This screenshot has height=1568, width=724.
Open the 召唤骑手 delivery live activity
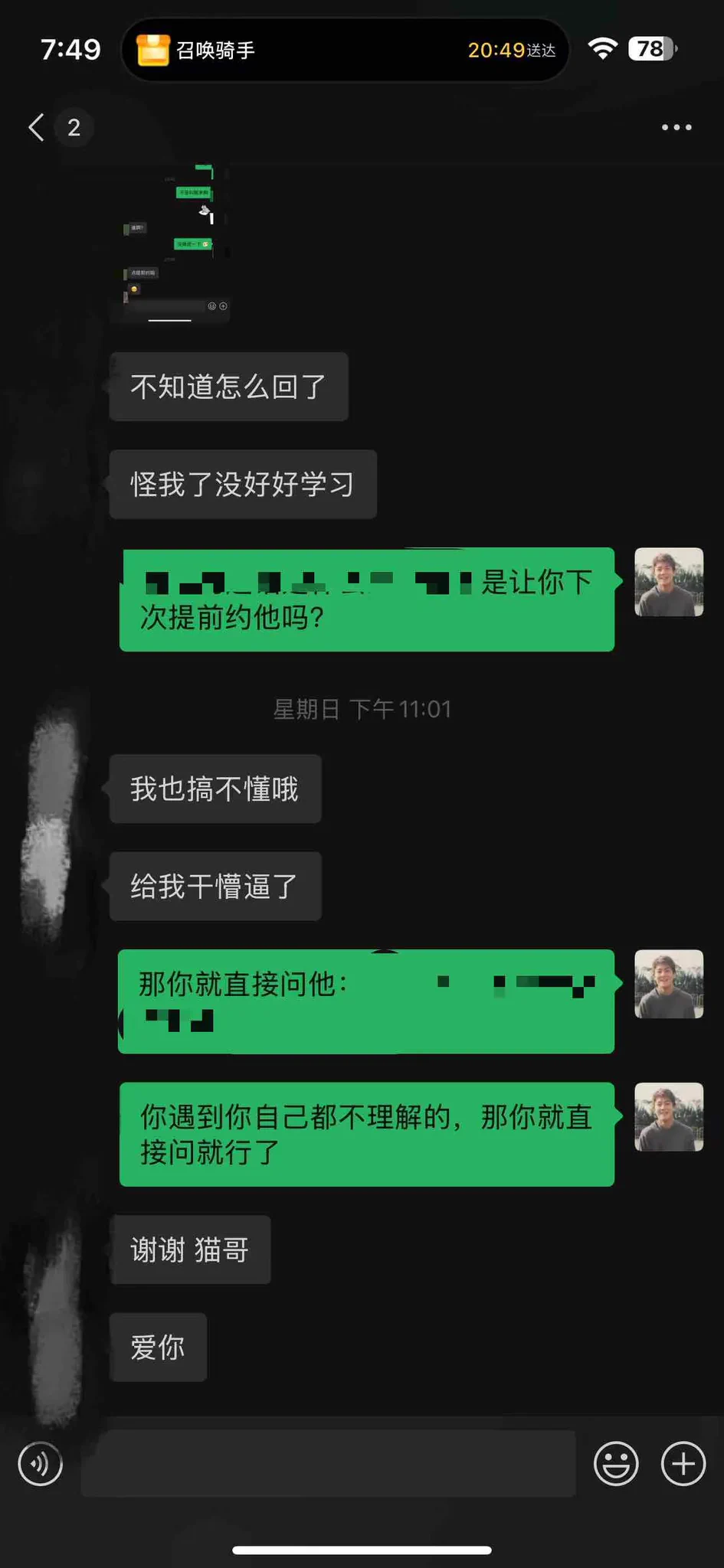point(345,50)
